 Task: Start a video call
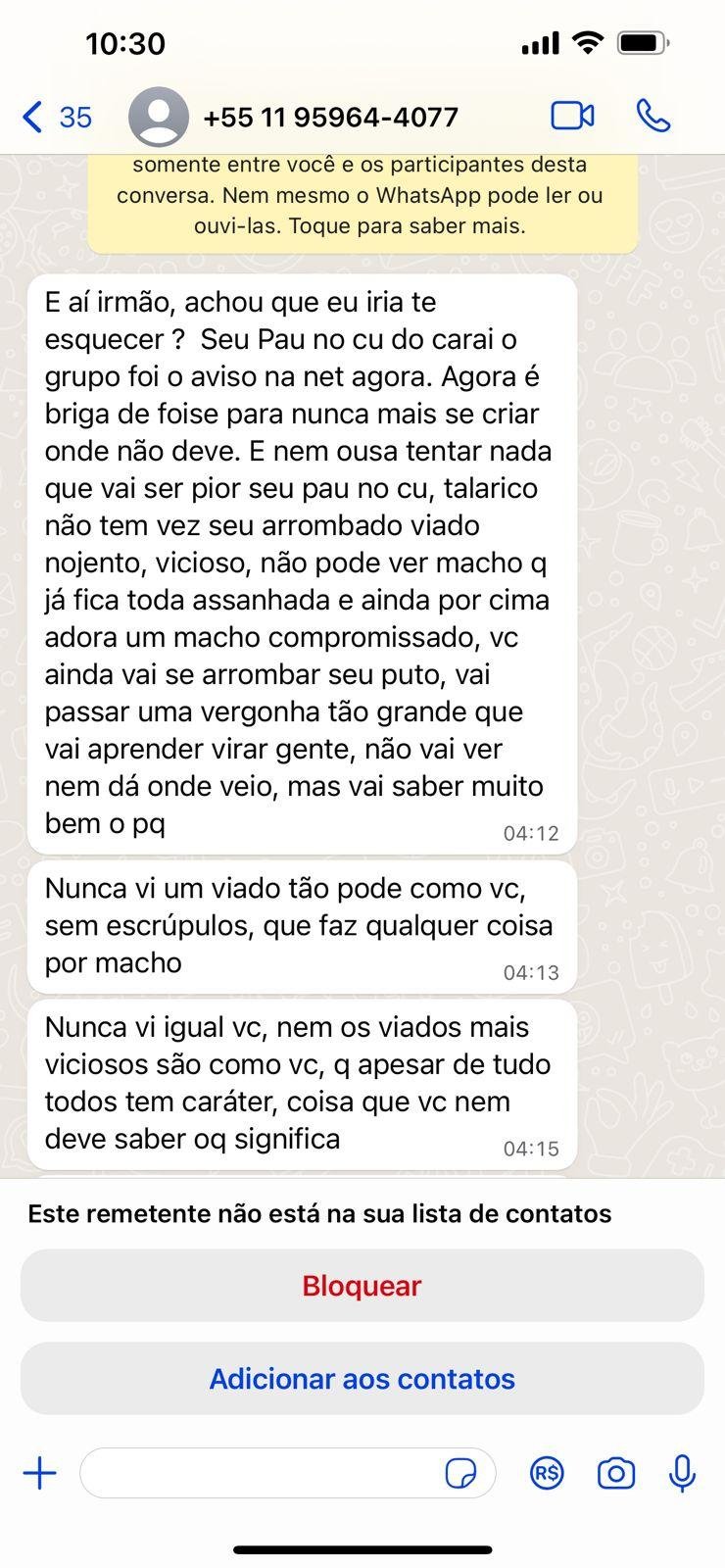pos(572,116)
